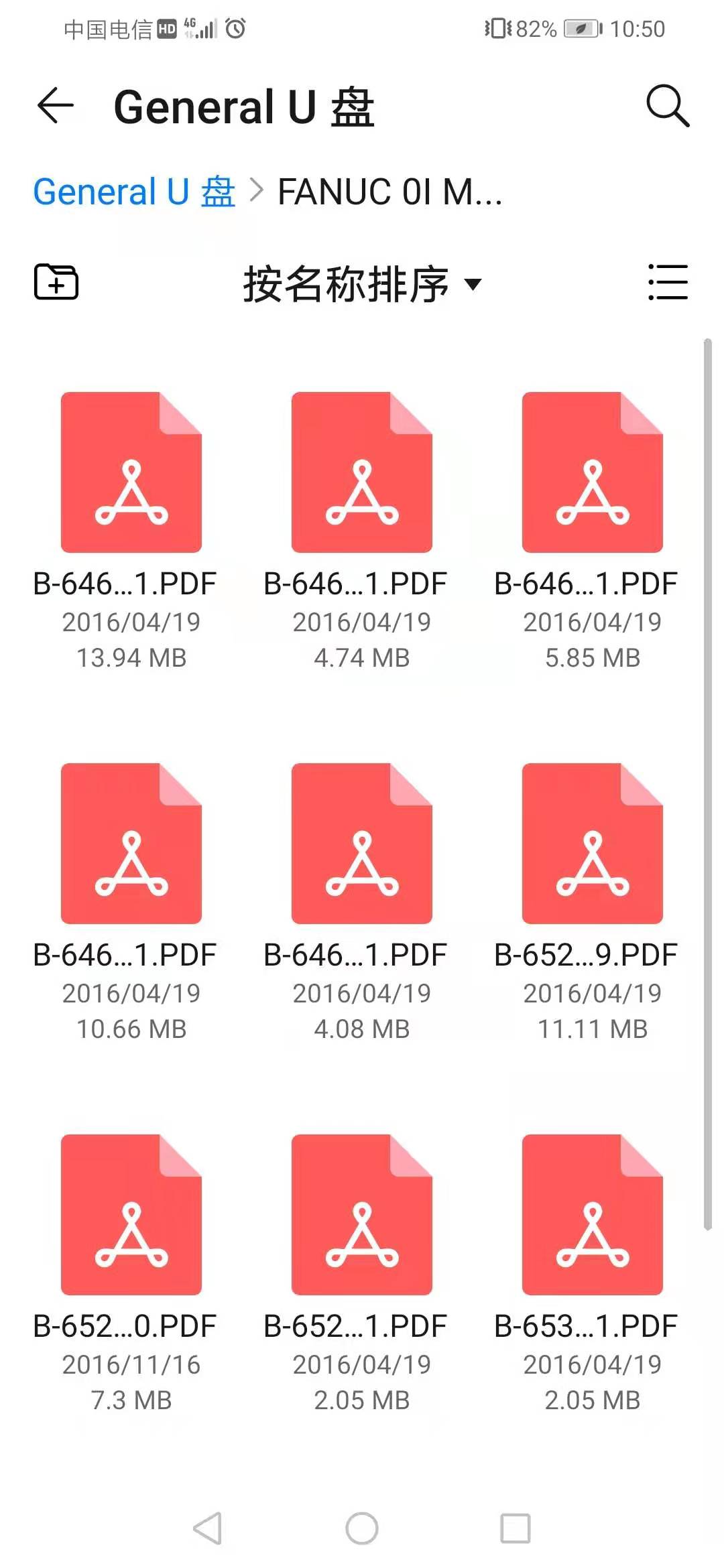Open the 11.11 MB PDF file
This screenshot has width=724, height=1568.
593,844
